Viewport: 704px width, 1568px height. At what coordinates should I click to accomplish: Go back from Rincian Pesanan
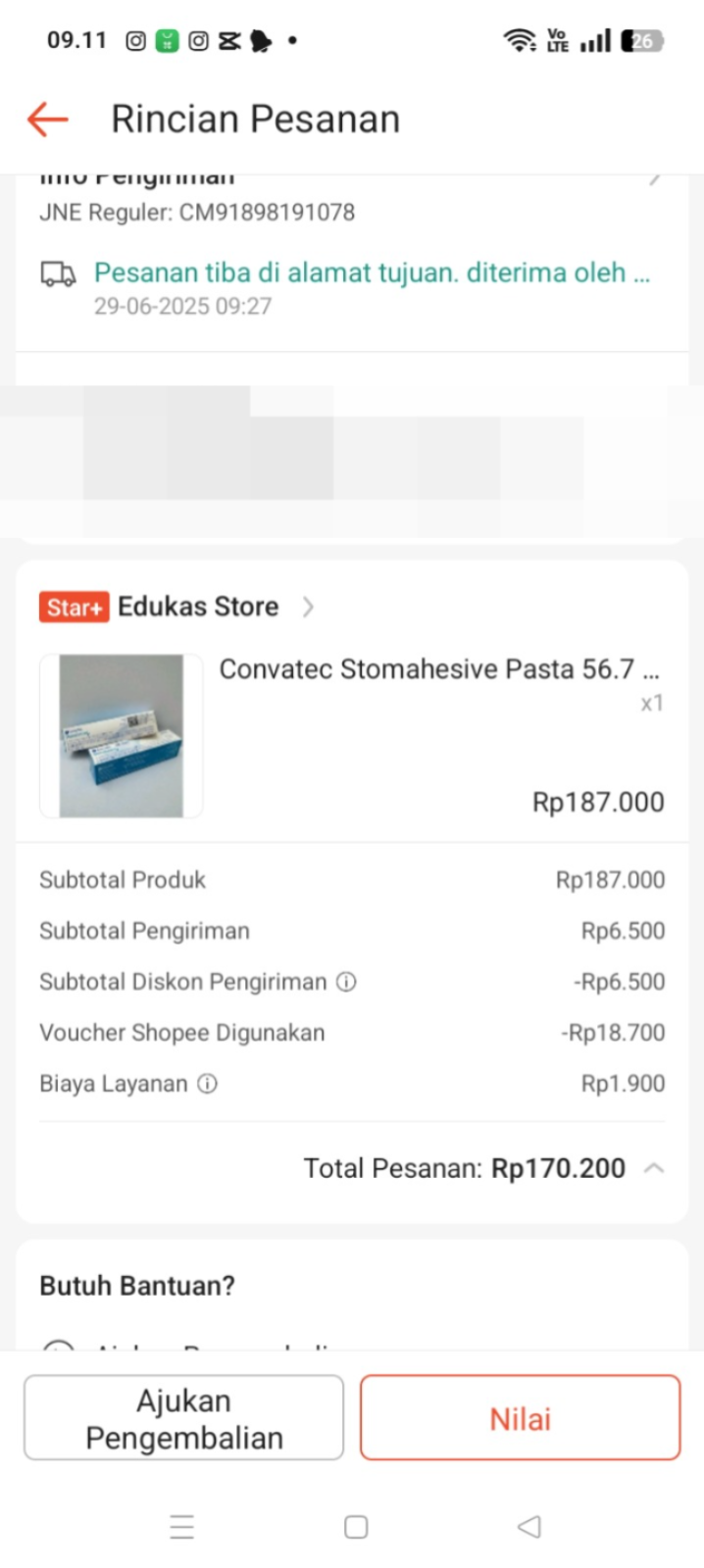click(x=47, y=120)
